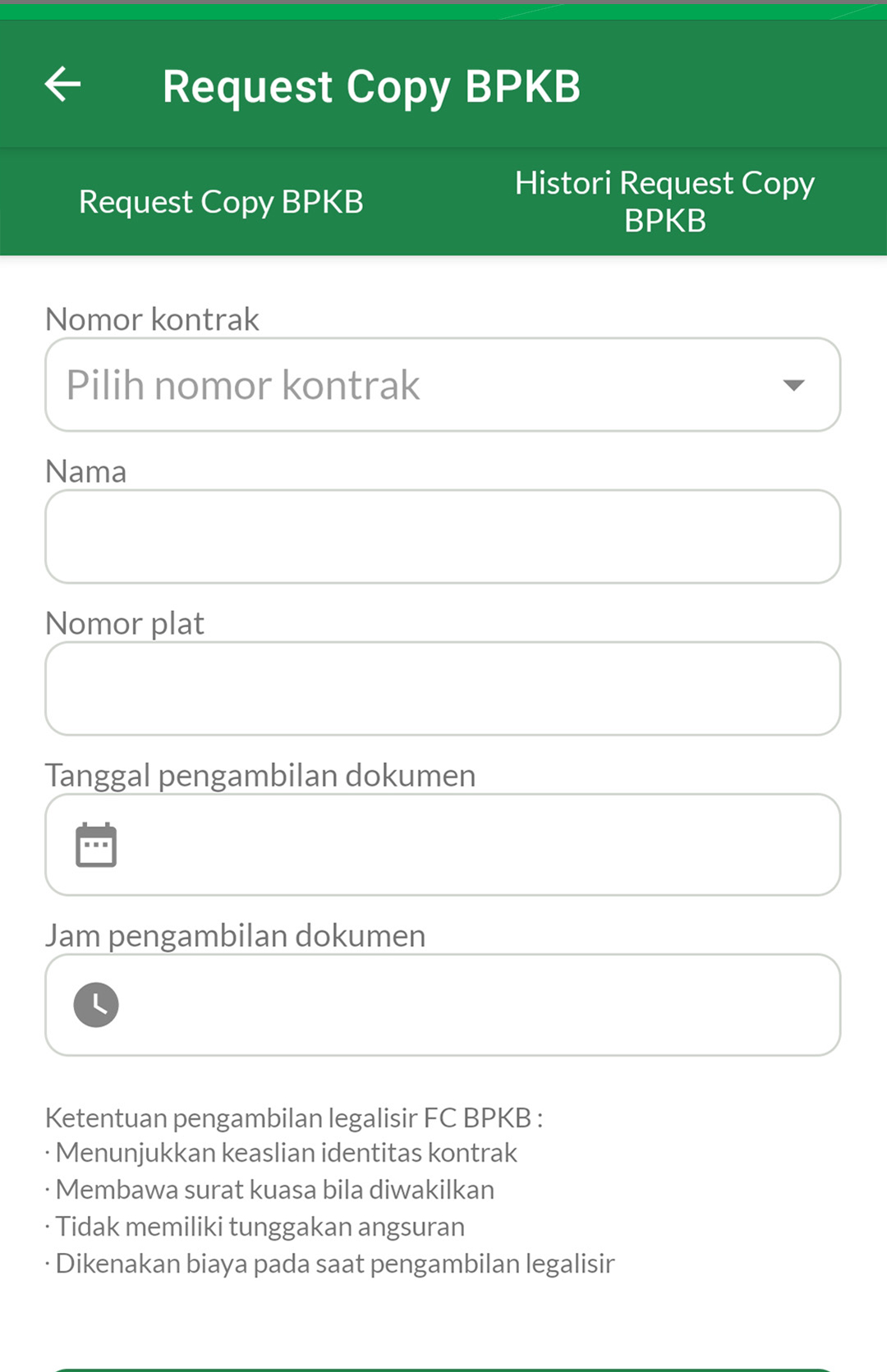Choose a time in Jam pengambilan dokumen
Image resolution: width=887 pixels, height=1372 pixels.
pyautogui.click(x=443, y=1005)
